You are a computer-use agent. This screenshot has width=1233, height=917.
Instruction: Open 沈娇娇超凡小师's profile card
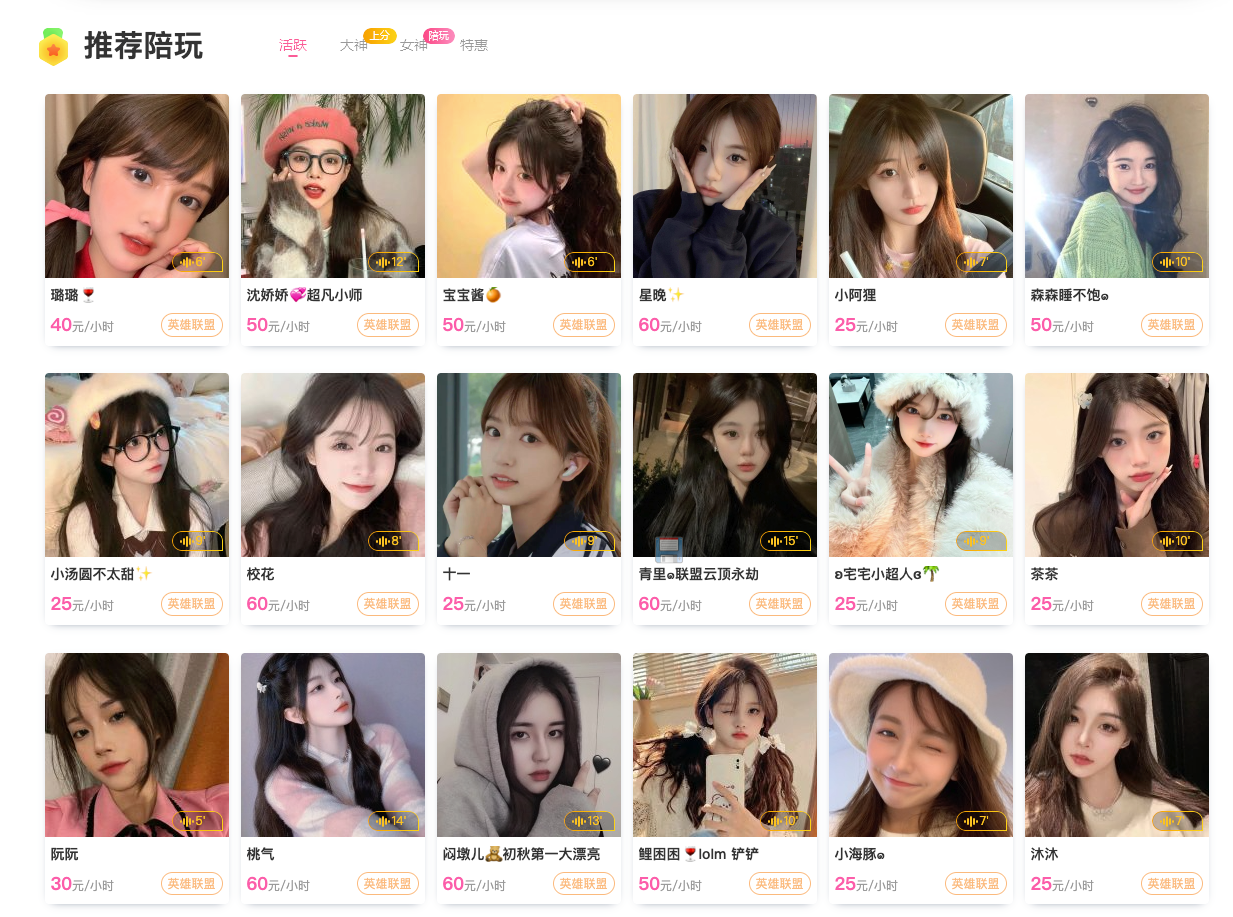click(333, 186)
